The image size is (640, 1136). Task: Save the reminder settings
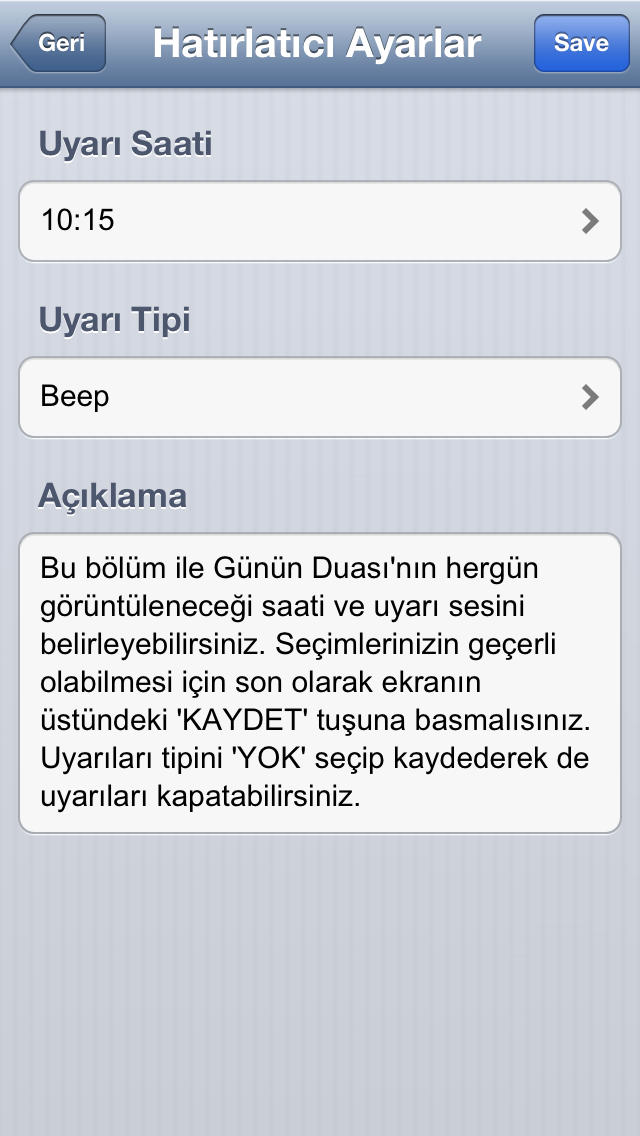tap(581, 43)
